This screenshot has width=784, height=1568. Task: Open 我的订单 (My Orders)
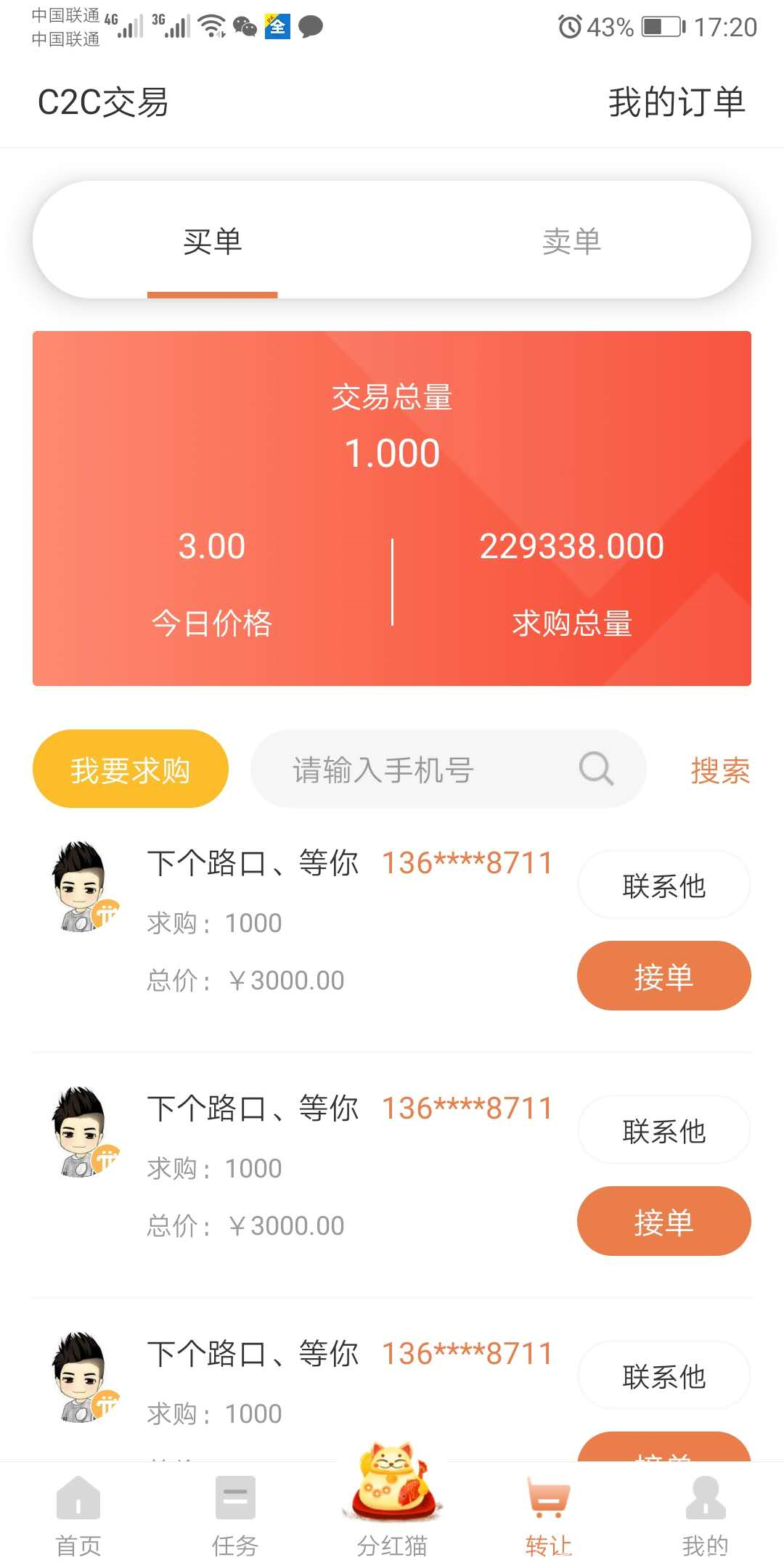[x=677, y=102]
